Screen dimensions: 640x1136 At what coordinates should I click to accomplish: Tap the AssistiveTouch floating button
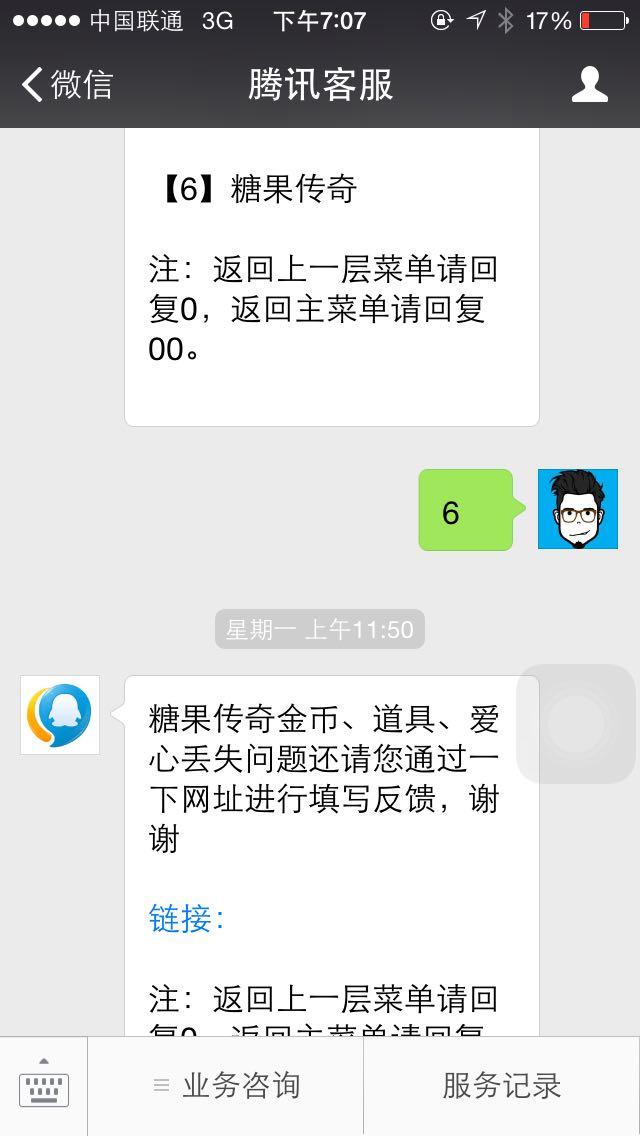pos(576,723)
